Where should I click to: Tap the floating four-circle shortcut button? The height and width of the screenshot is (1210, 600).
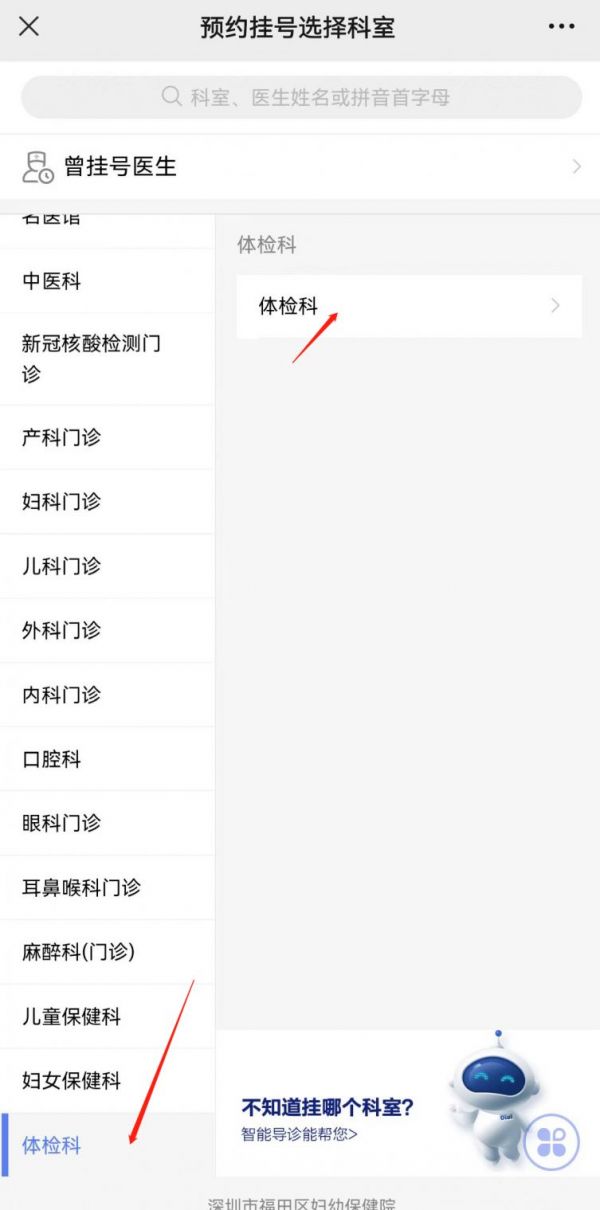click(551, 1142)
